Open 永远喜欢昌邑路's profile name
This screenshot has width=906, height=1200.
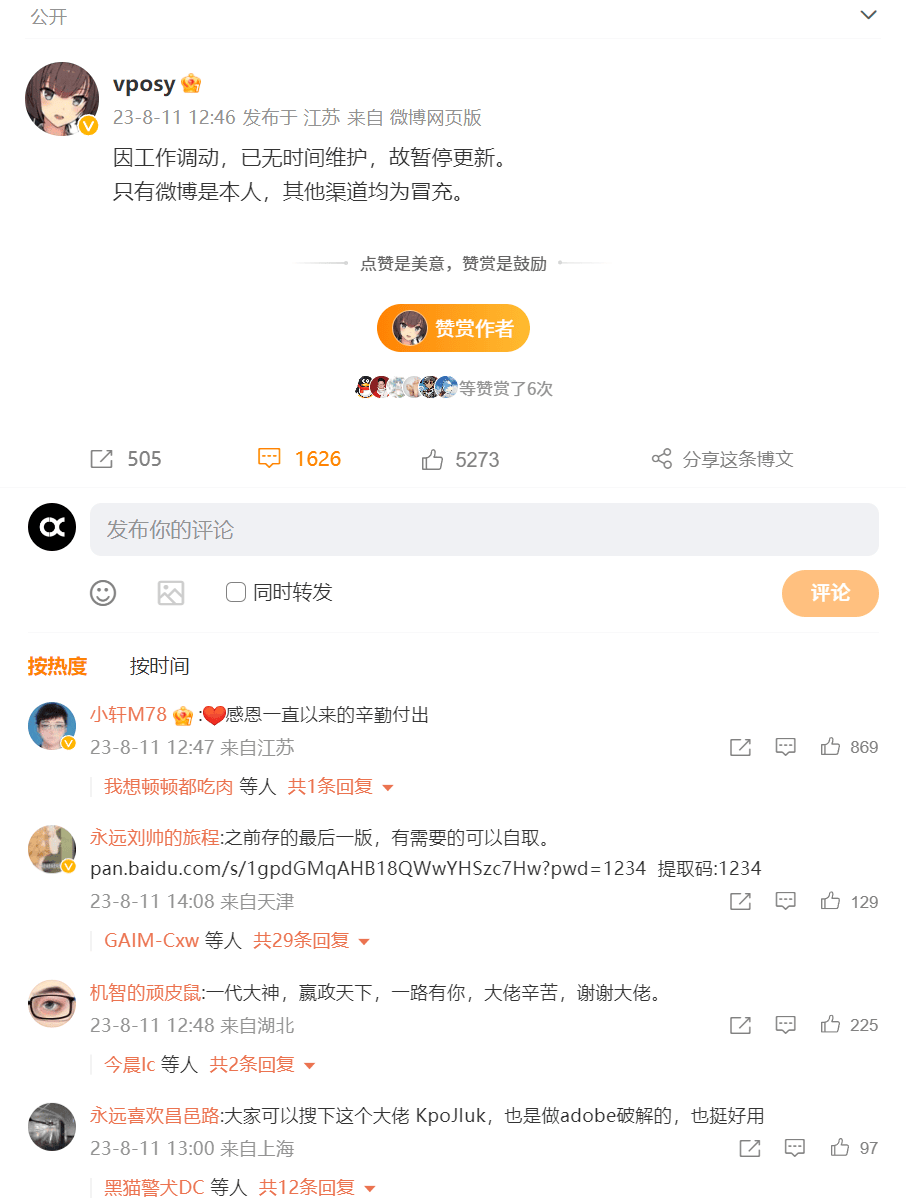pyautogui.click(x=154, y=1115)
